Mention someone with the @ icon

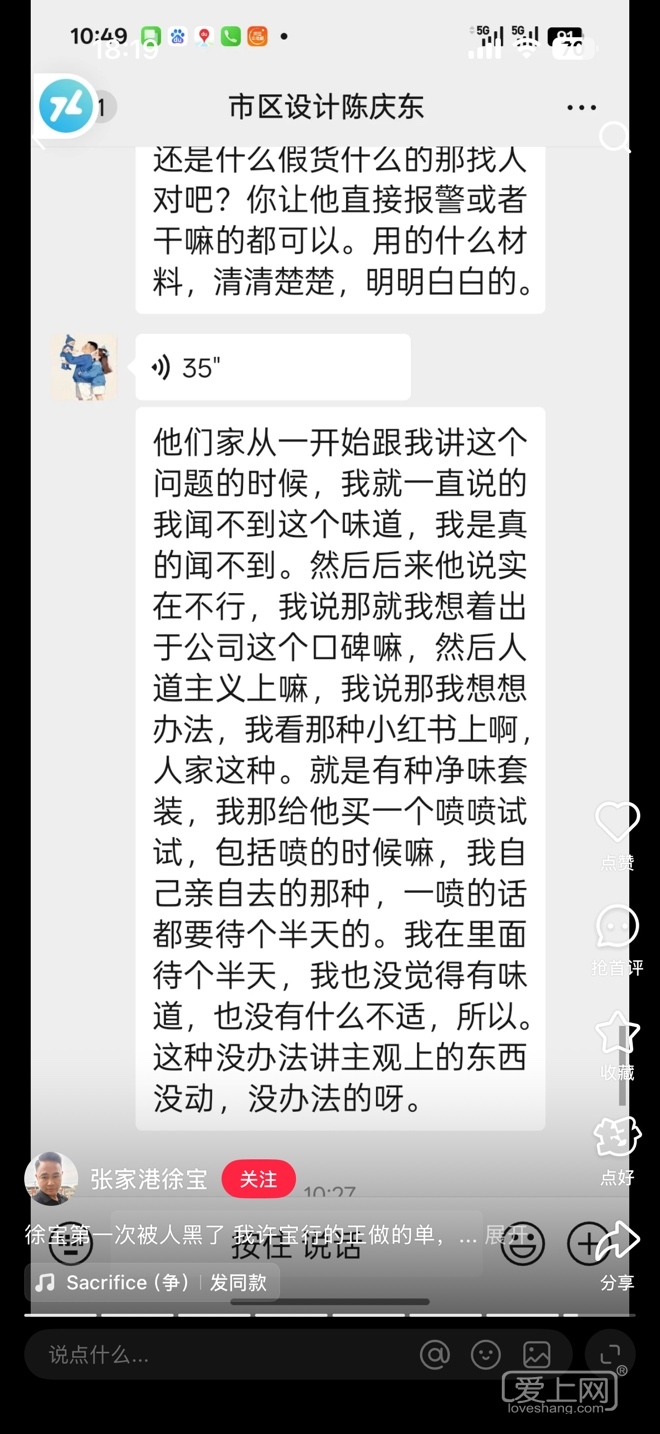point(435,1355)
